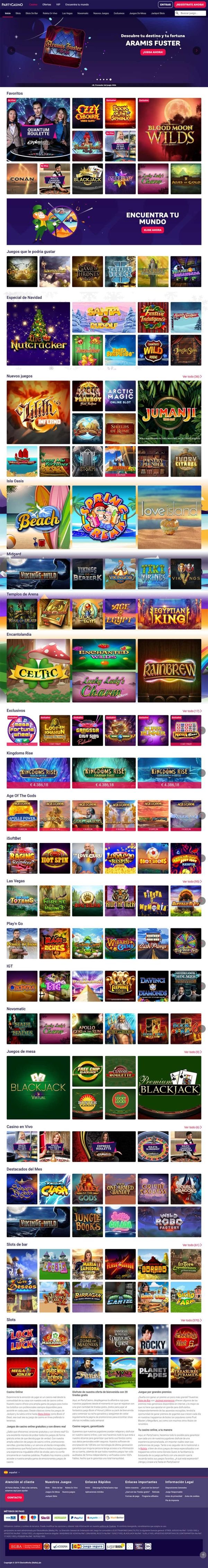Tap ¡Juega ahora! on the Aramis Fuster banner
This screenshot has height=1568, width=208.
pyautogui.click(x=153, y=52)
